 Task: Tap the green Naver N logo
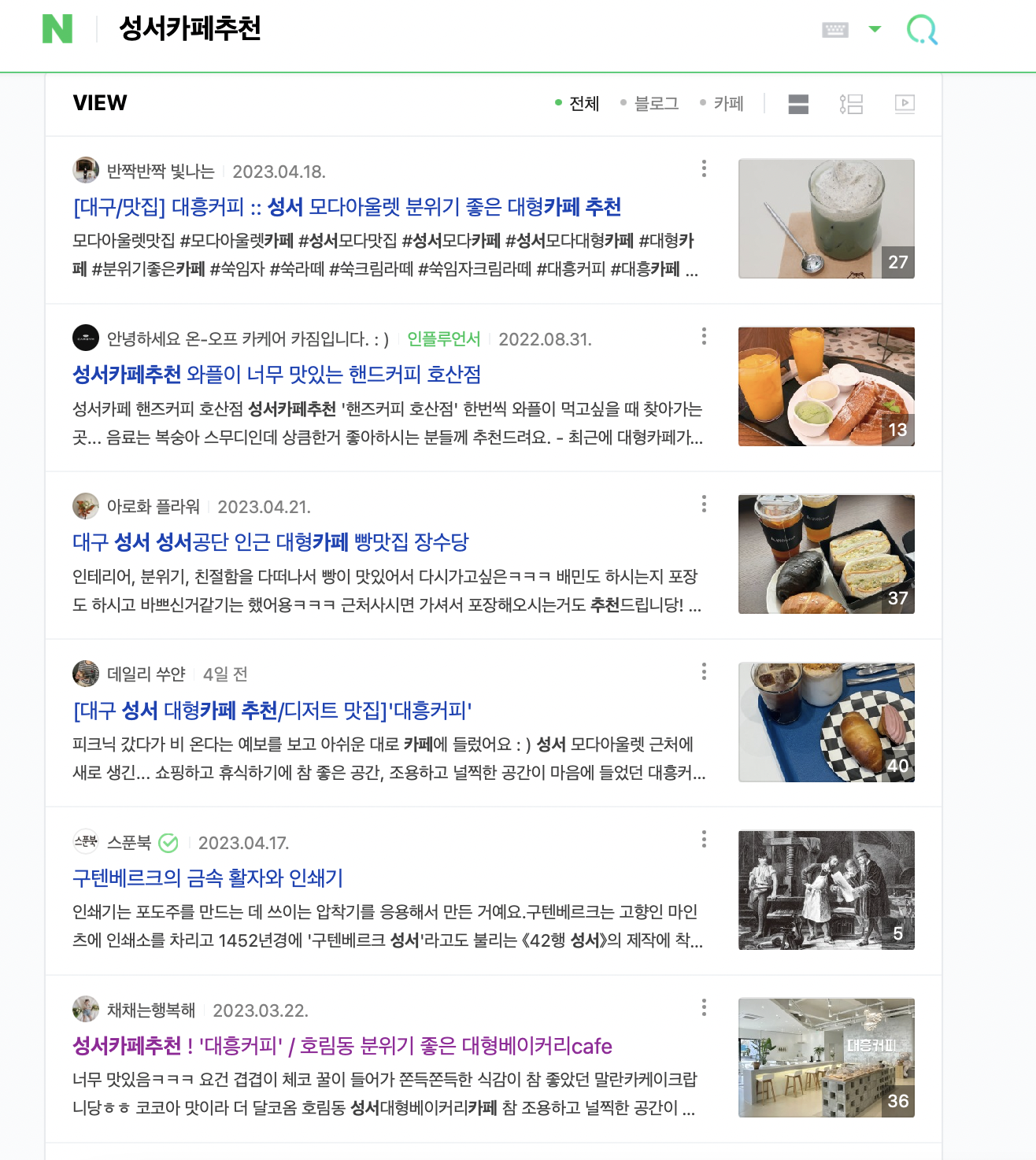57,29
